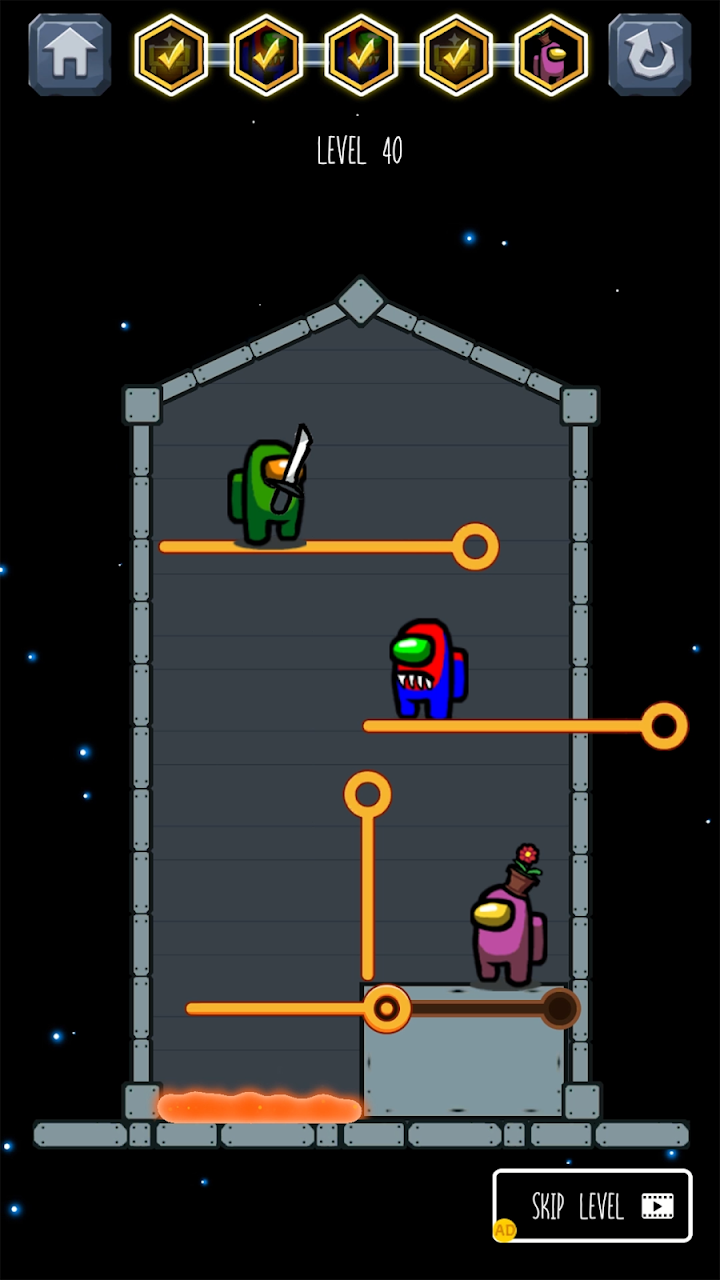The height and width of the screenshot is (1280, 720).
Task: Pull the pin under the red impostor
Action: click(664, 726)
